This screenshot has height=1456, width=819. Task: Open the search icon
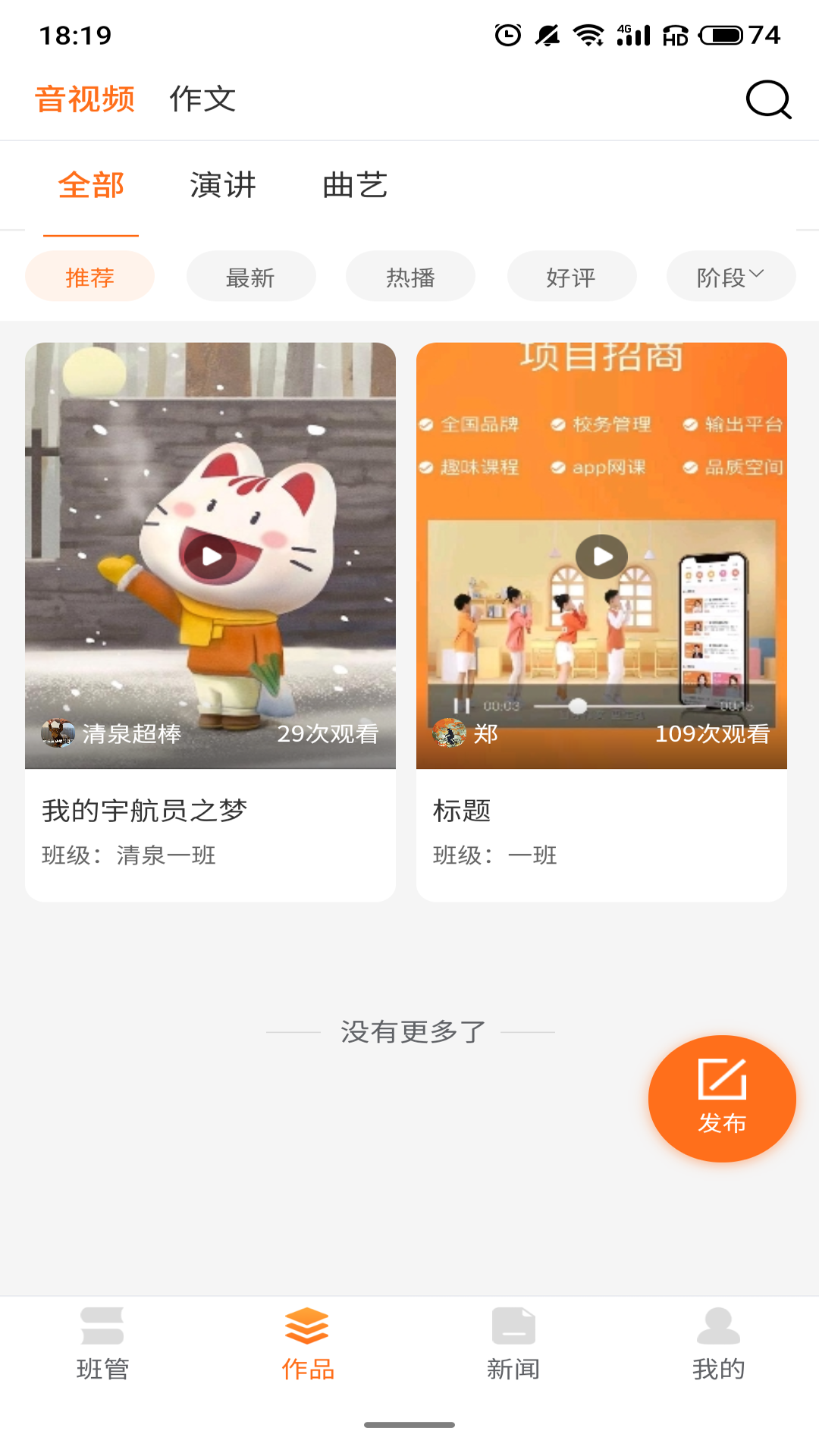pos(768,99)
